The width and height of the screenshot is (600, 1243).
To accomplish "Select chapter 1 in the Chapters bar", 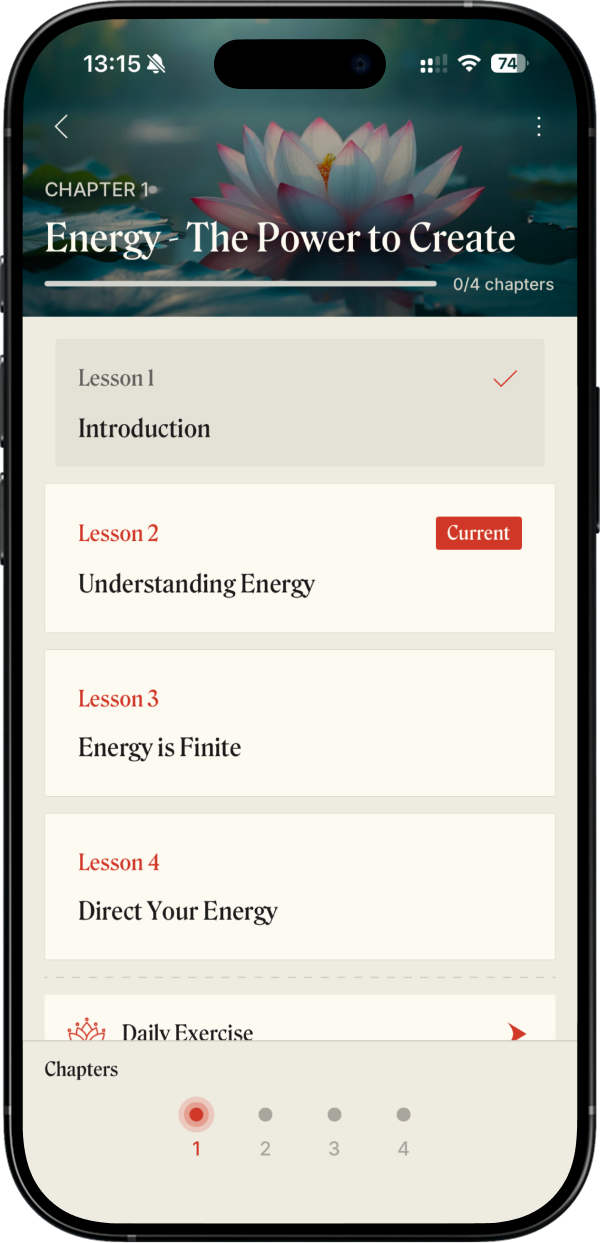I will coord(196,1125).
